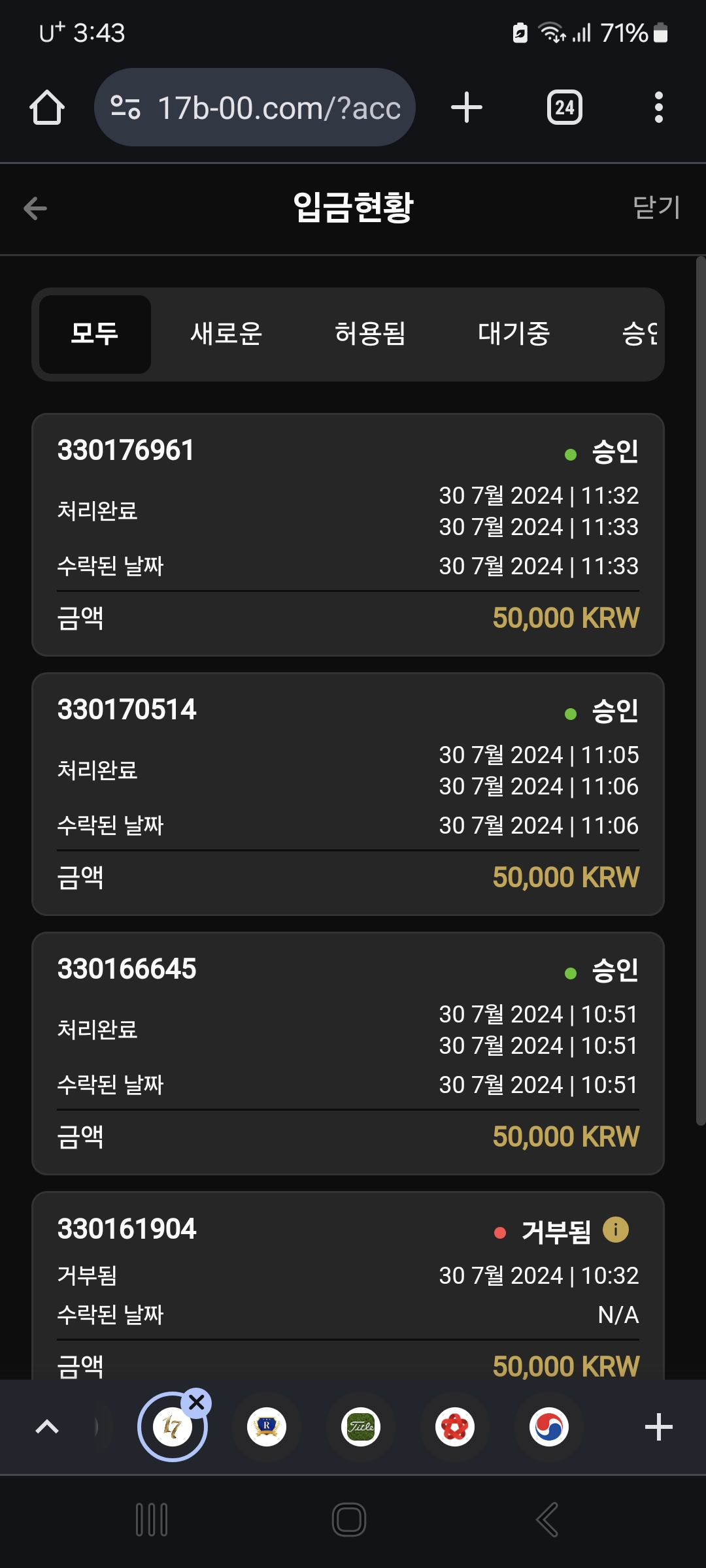Open info icon next to 거부됨 status

[615, 1230]
